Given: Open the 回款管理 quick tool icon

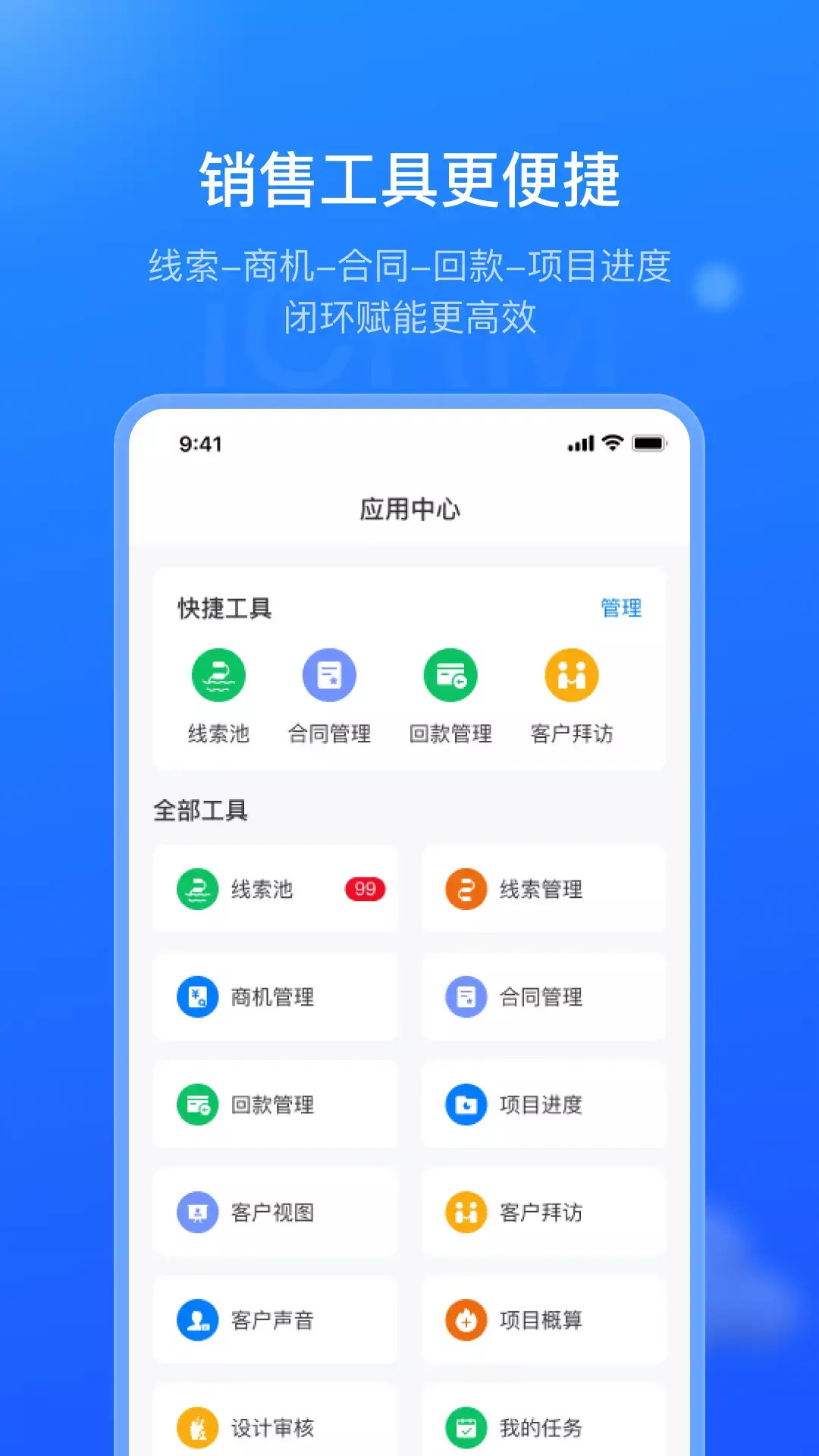Looking at the screenshot, I should [451, 673].
